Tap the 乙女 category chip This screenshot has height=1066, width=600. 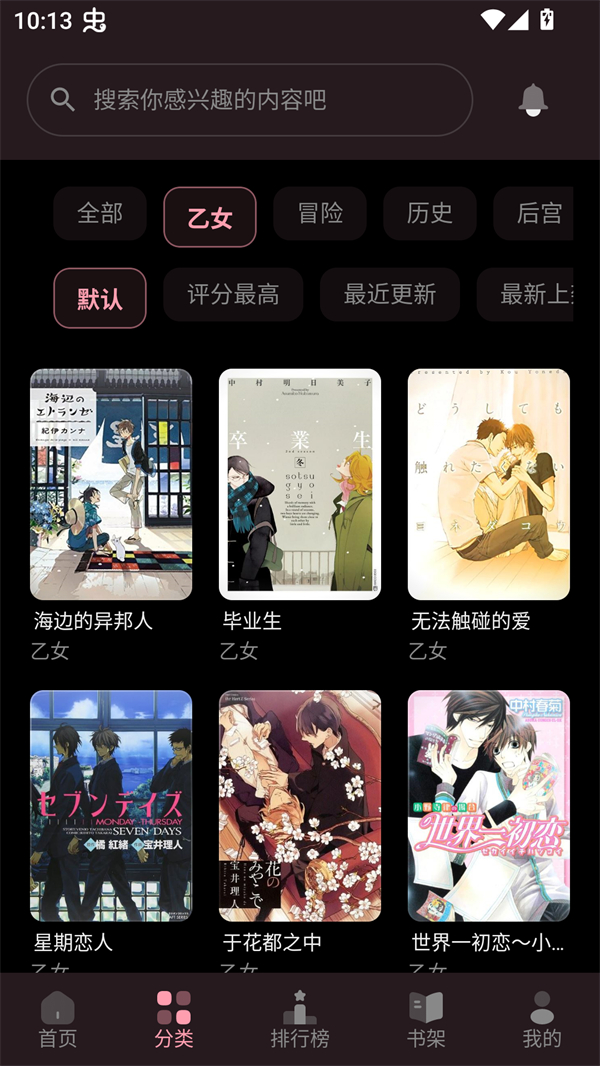click(x=210, y=217)
